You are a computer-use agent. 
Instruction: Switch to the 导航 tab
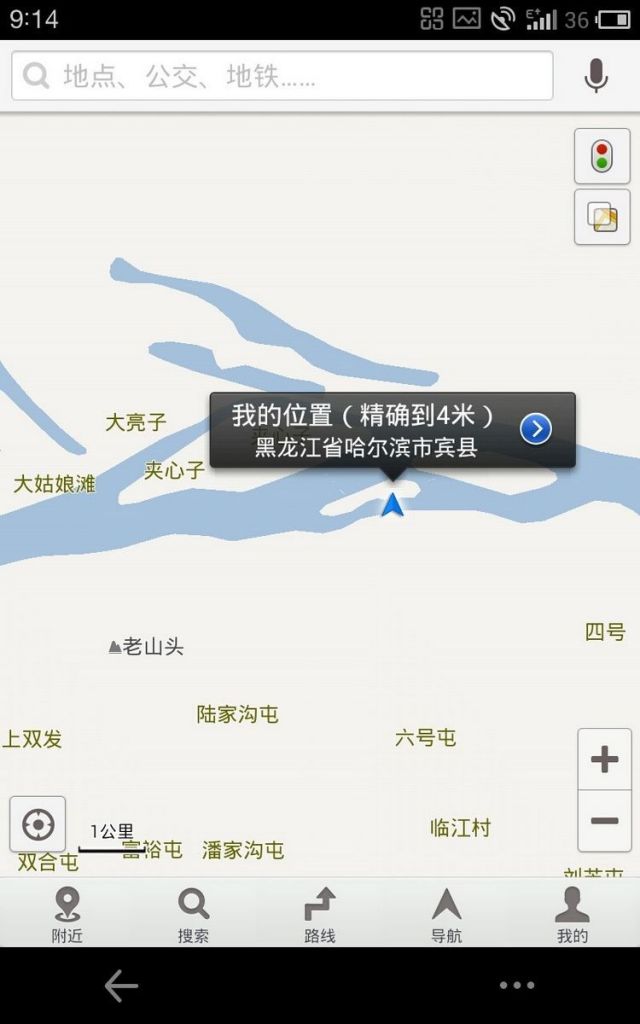tap(446, 914)
